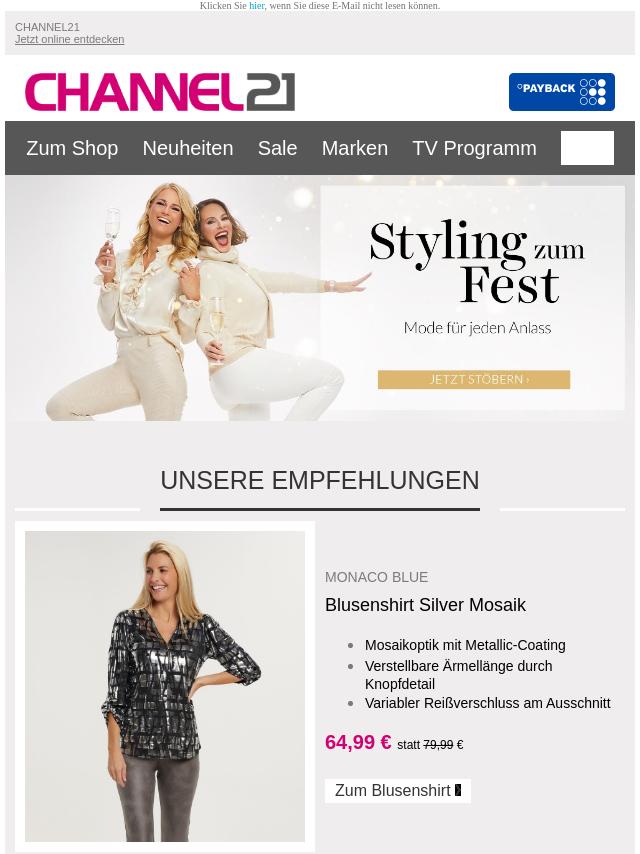640x854 pixels.
Task: Open the 'hier' web version link
Action: [257, 6]
